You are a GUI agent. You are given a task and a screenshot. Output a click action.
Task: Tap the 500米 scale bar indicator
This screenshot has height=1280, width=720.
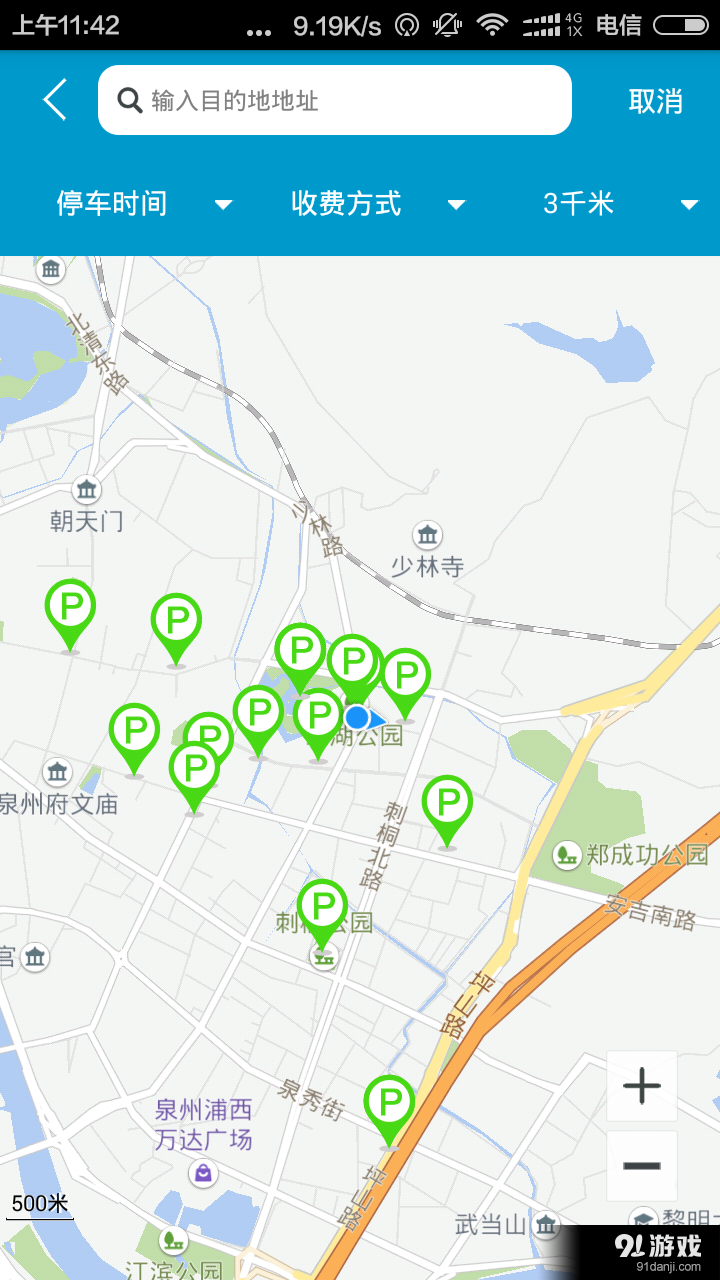click(39, 1203)
